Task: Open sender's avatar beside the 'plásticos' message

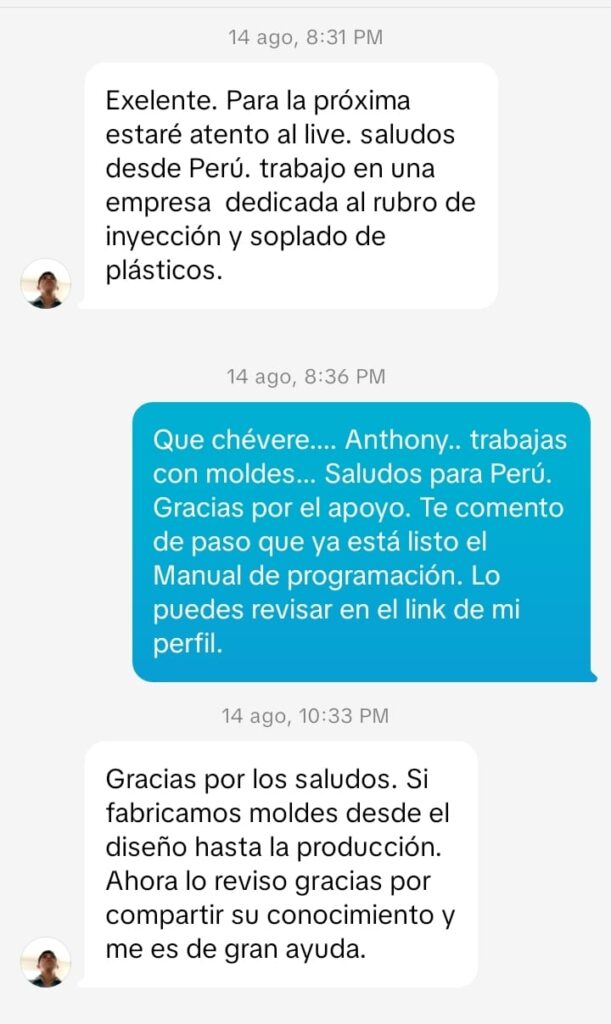Action: coord(46,285)
